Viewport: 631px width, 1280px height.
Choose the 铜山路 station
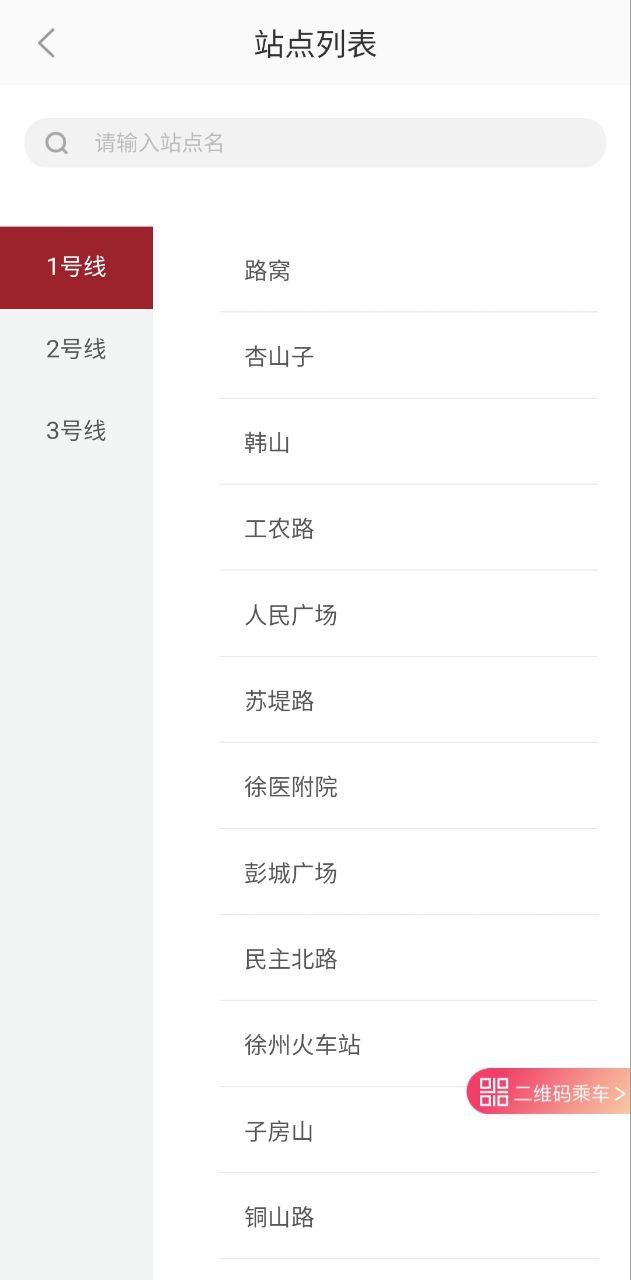[x=408, y=1216]
